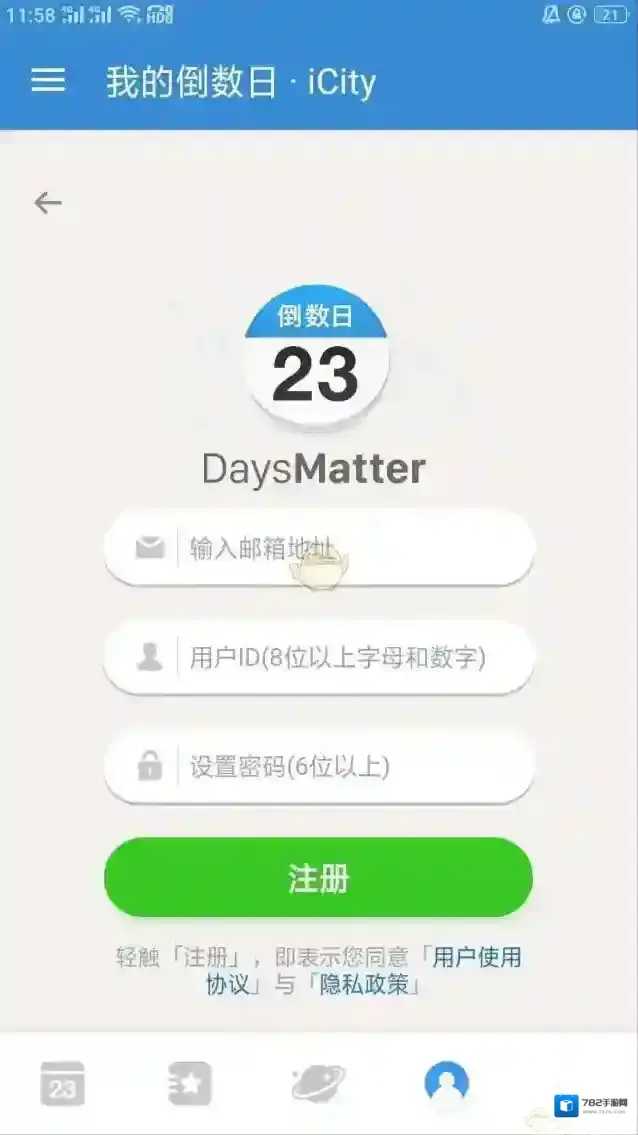Go back with the arrow icon
The image size is (638, 1135).
(x=48, y=203)
